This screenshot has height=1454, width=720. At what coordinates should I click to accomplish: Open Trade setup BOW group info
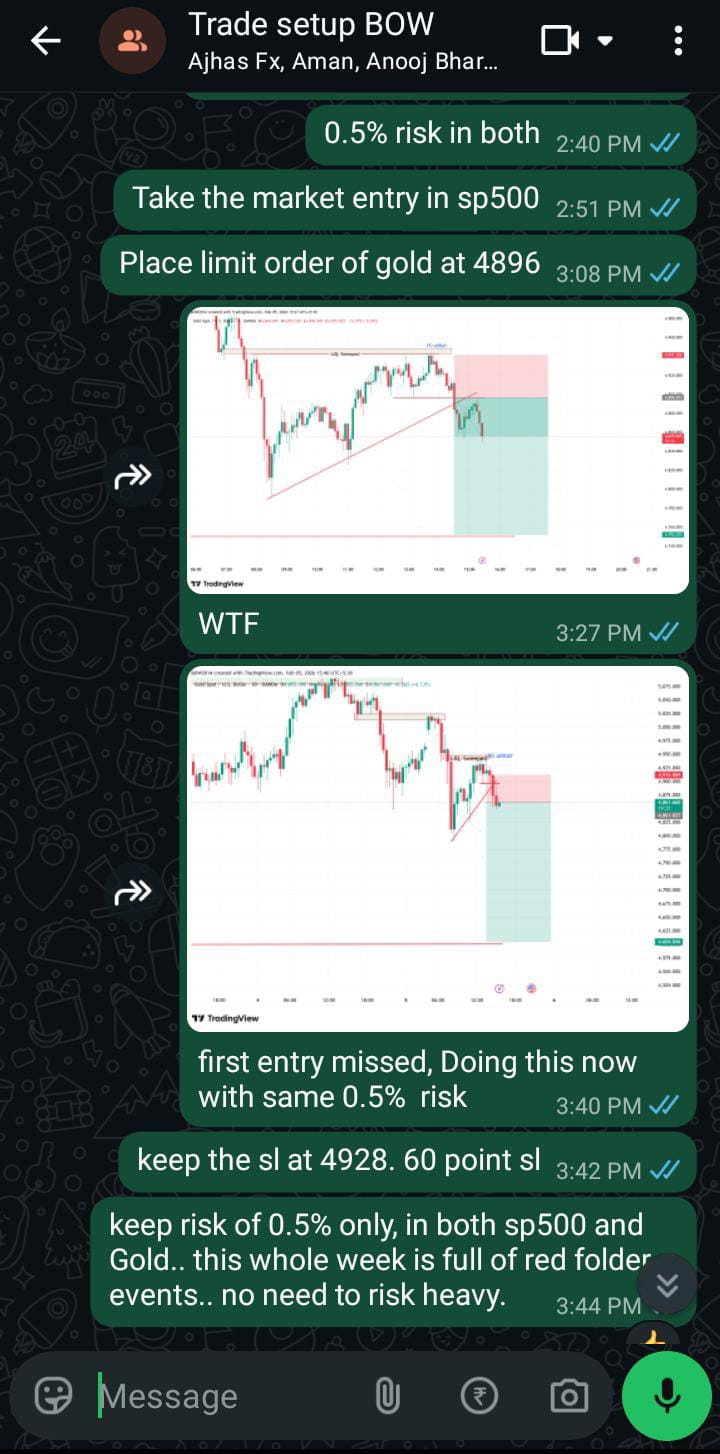tap(340, 41)
